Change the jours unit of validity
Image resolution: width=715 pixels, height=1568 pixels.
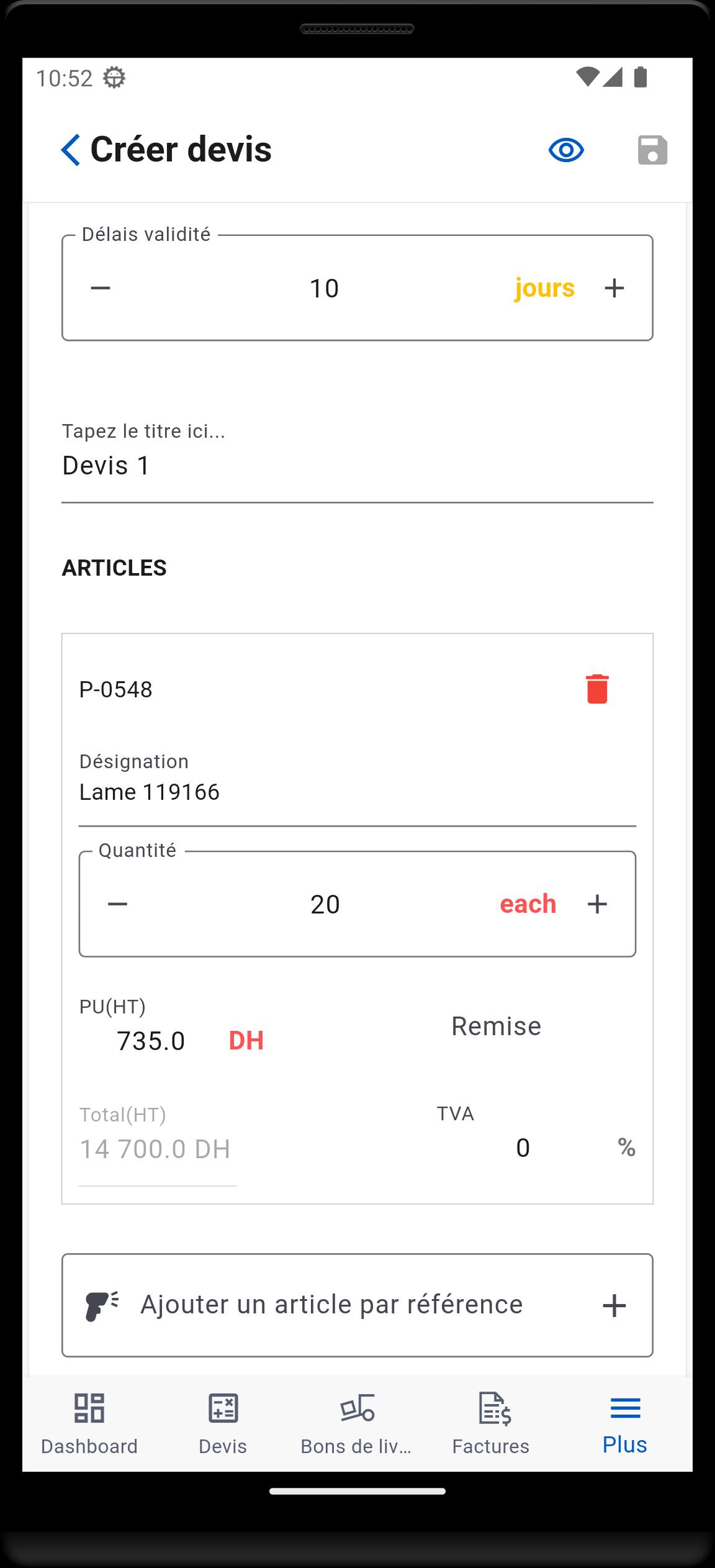(x=544, y=288)
